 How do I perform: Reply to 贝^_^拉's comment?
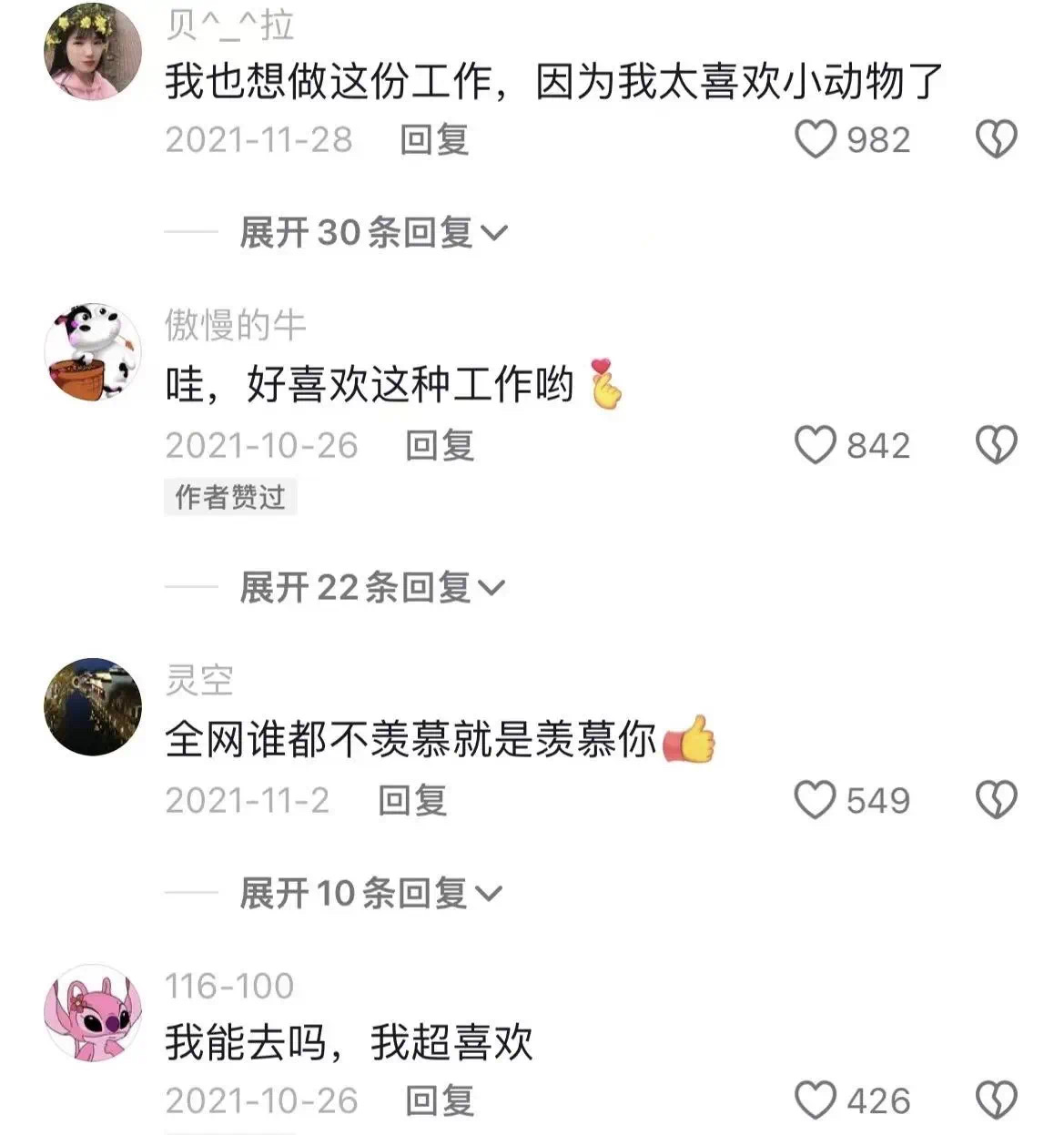coord(434,140)
